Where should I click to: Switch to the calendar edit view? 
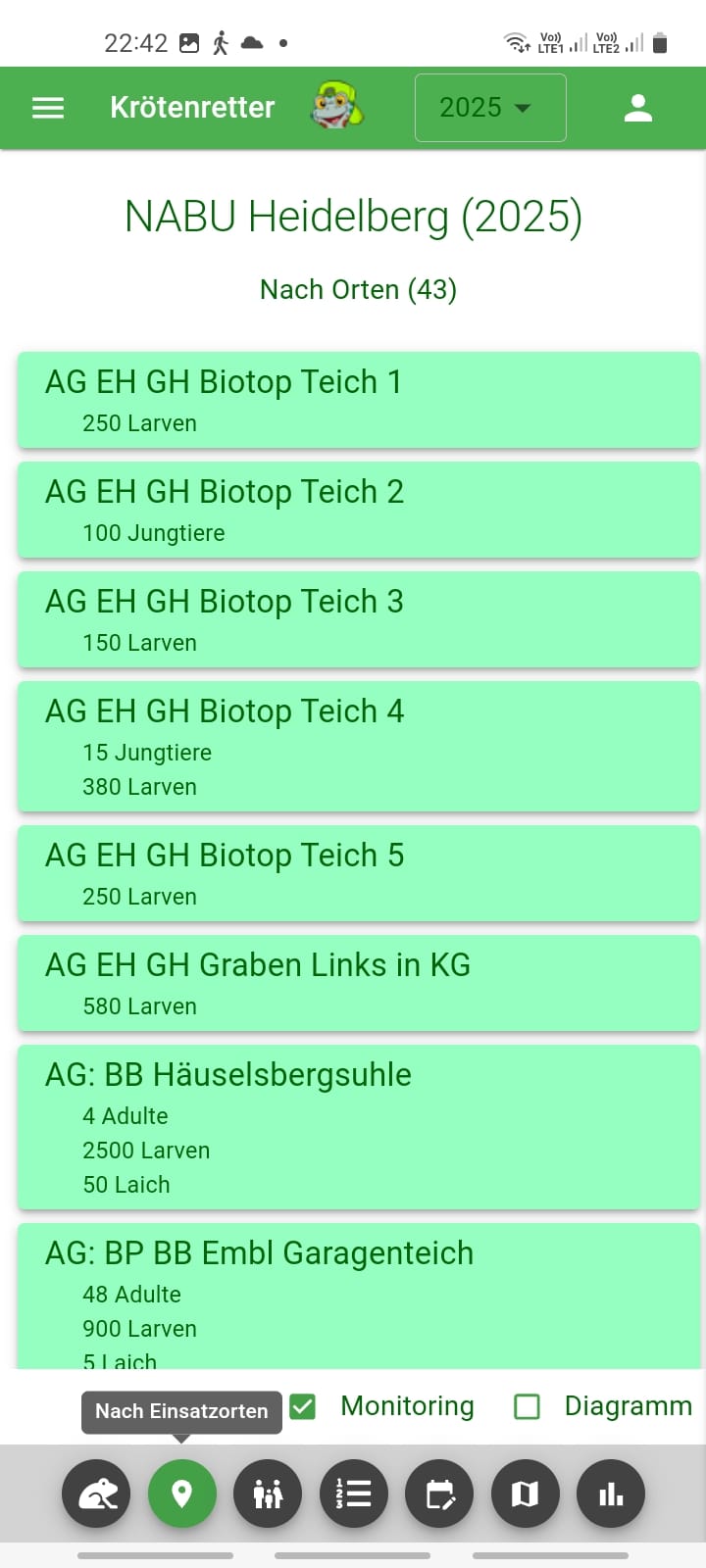[x=439, y=1494]
